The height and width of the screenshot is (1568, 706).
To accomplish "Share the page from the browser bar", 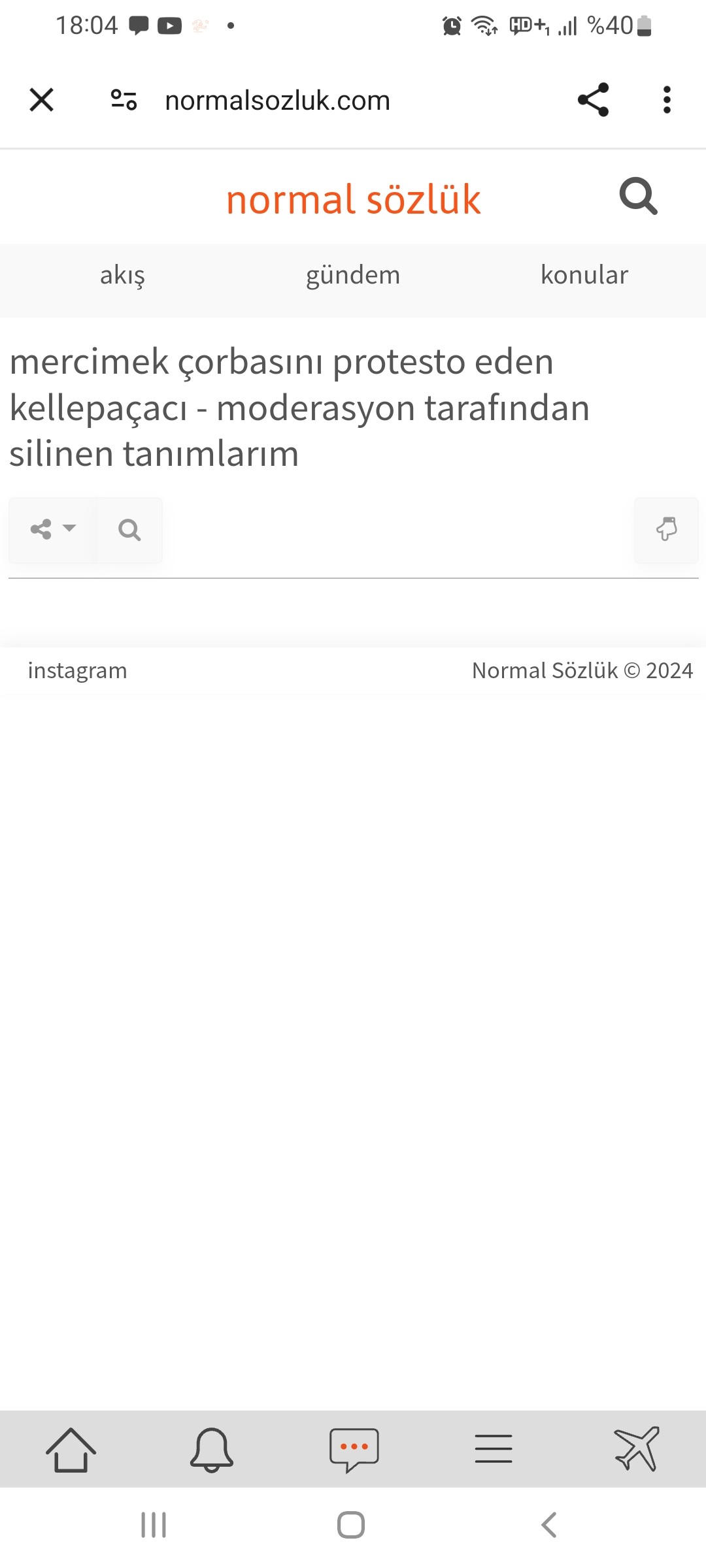I will [593, 100].
